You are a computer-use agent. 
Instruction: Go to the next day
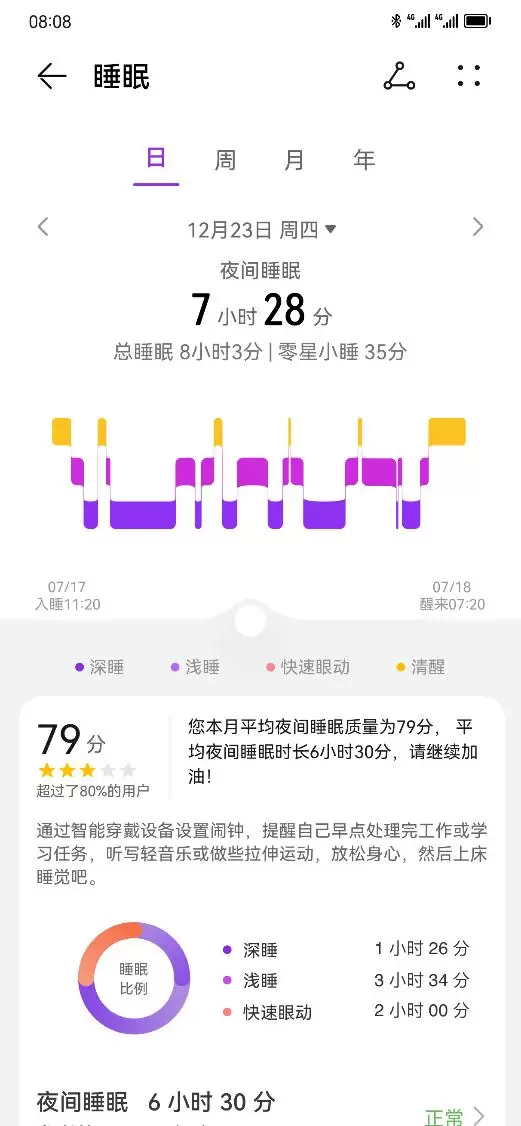pos(478,228)
